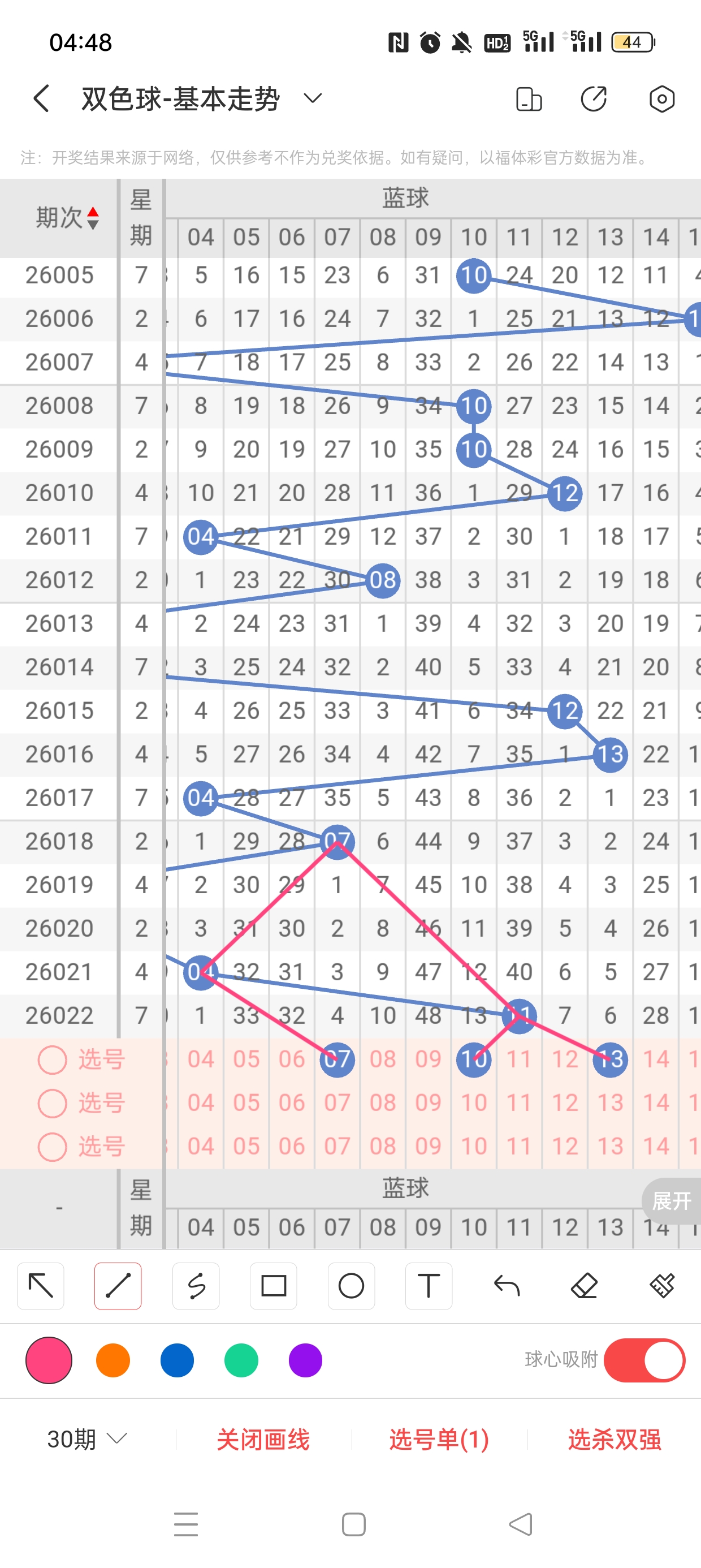Tap 关闭画线 to stop drawing
Screen dimensions: 701x1568
click(263, 1439)
